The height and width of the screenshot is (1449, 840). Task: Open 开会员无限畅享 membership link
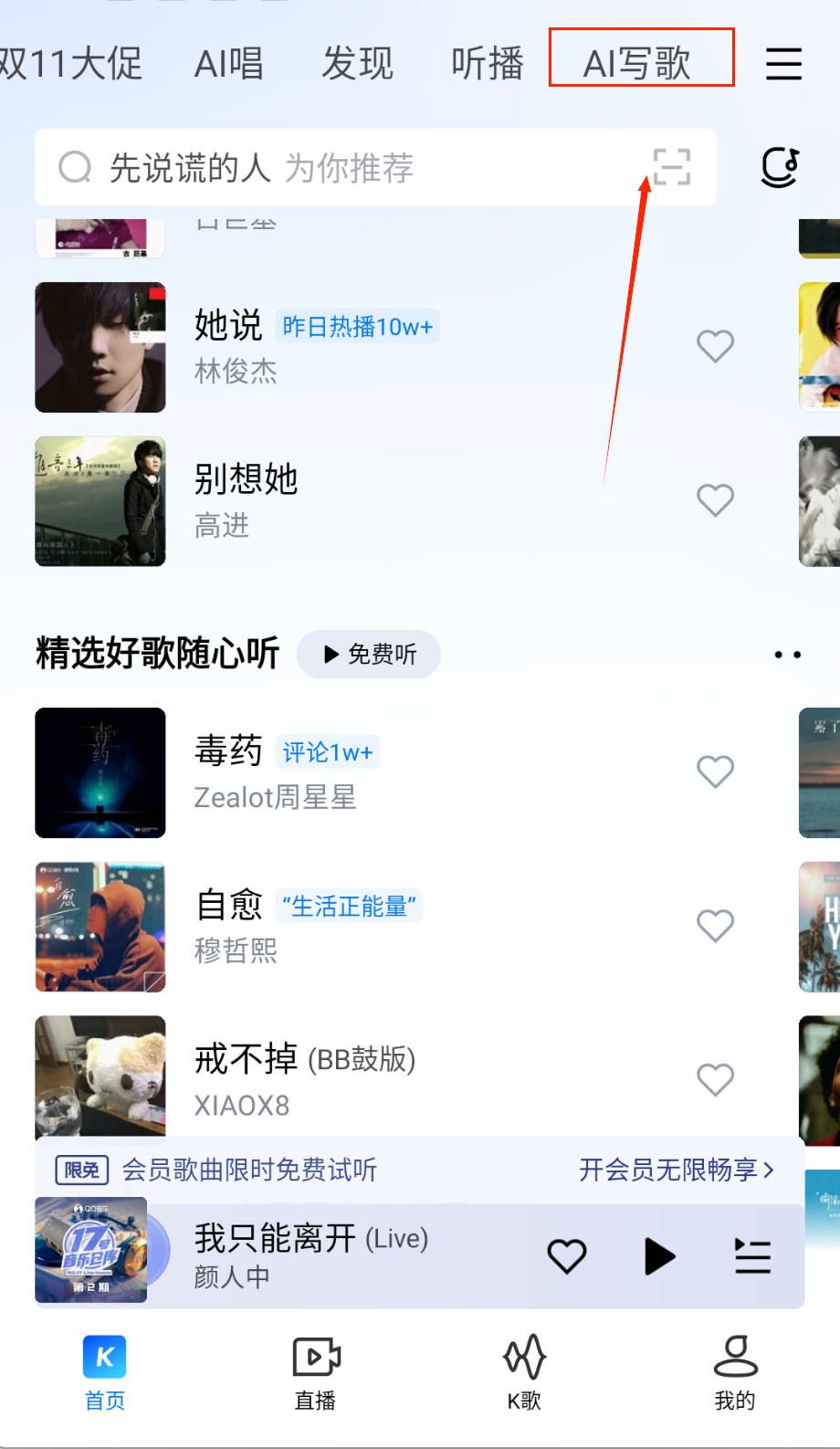tap(676, 1170)
